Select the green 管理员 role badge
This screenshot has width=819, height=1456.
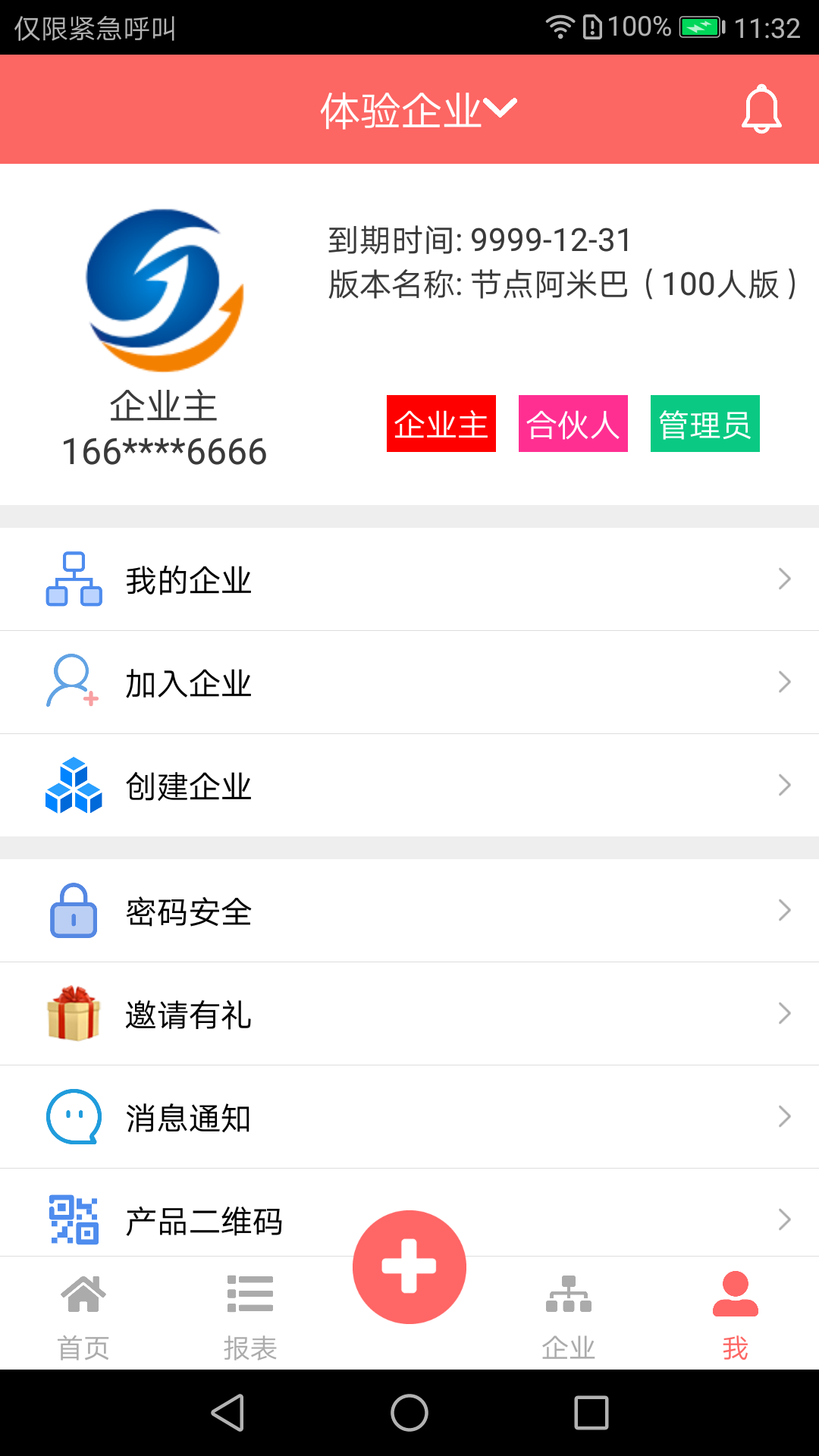point(704,425)
